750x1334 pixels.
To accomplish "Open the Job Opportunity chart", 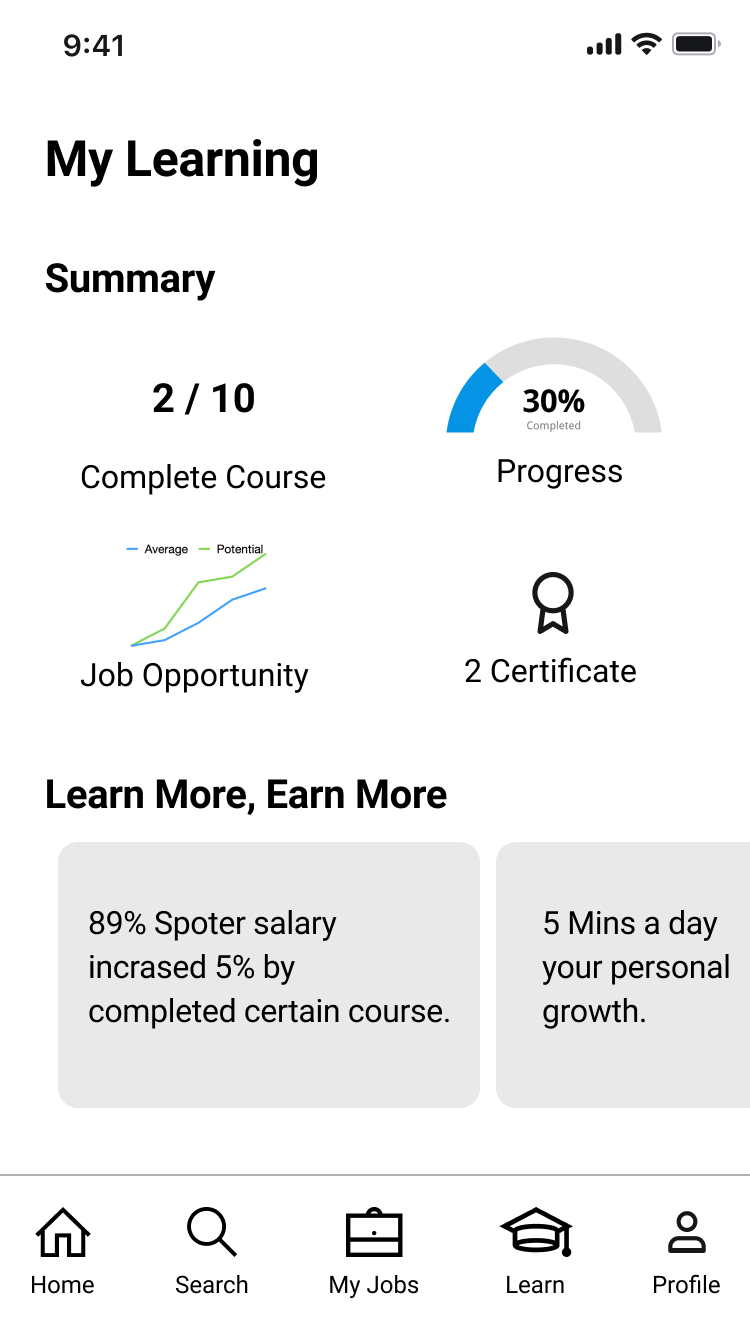I will [195, 617].
